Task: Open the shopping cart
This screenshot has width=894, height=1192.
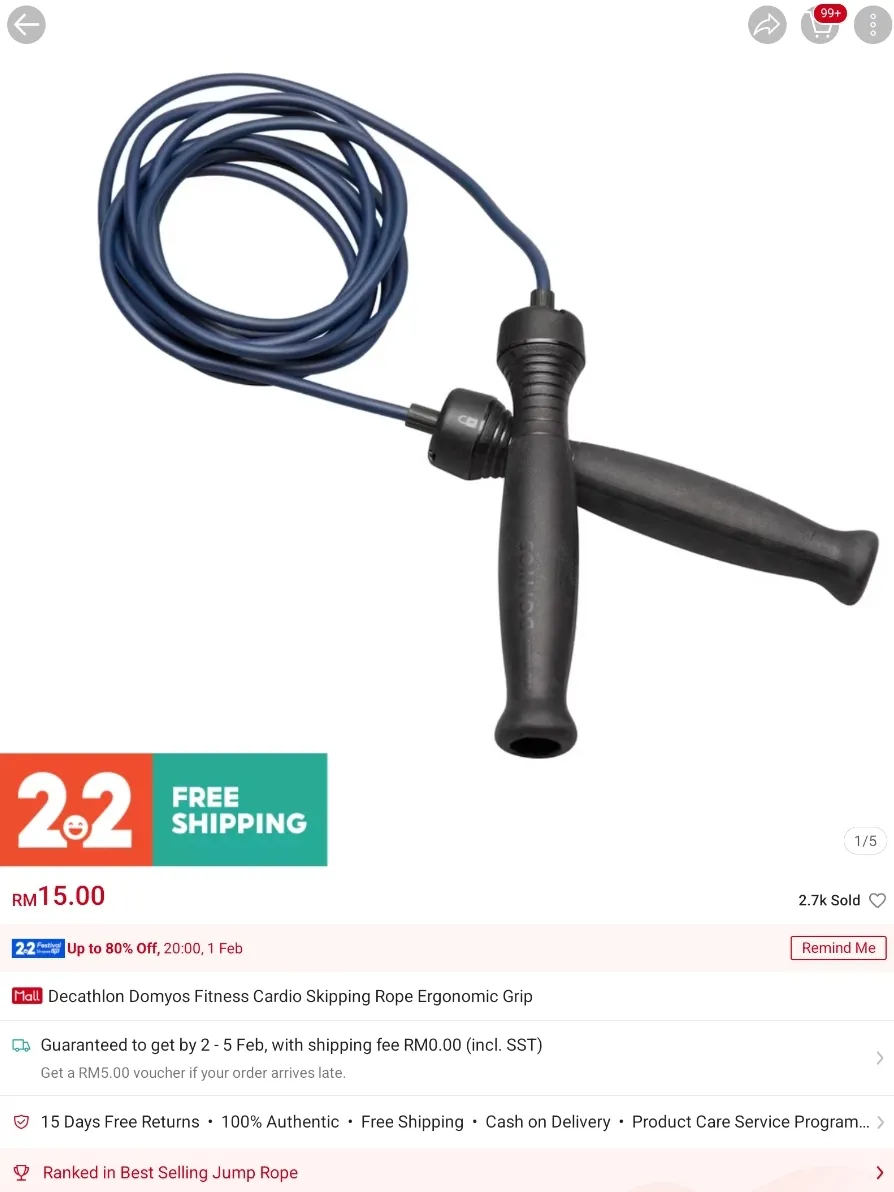Action: [x=821, y=25]
